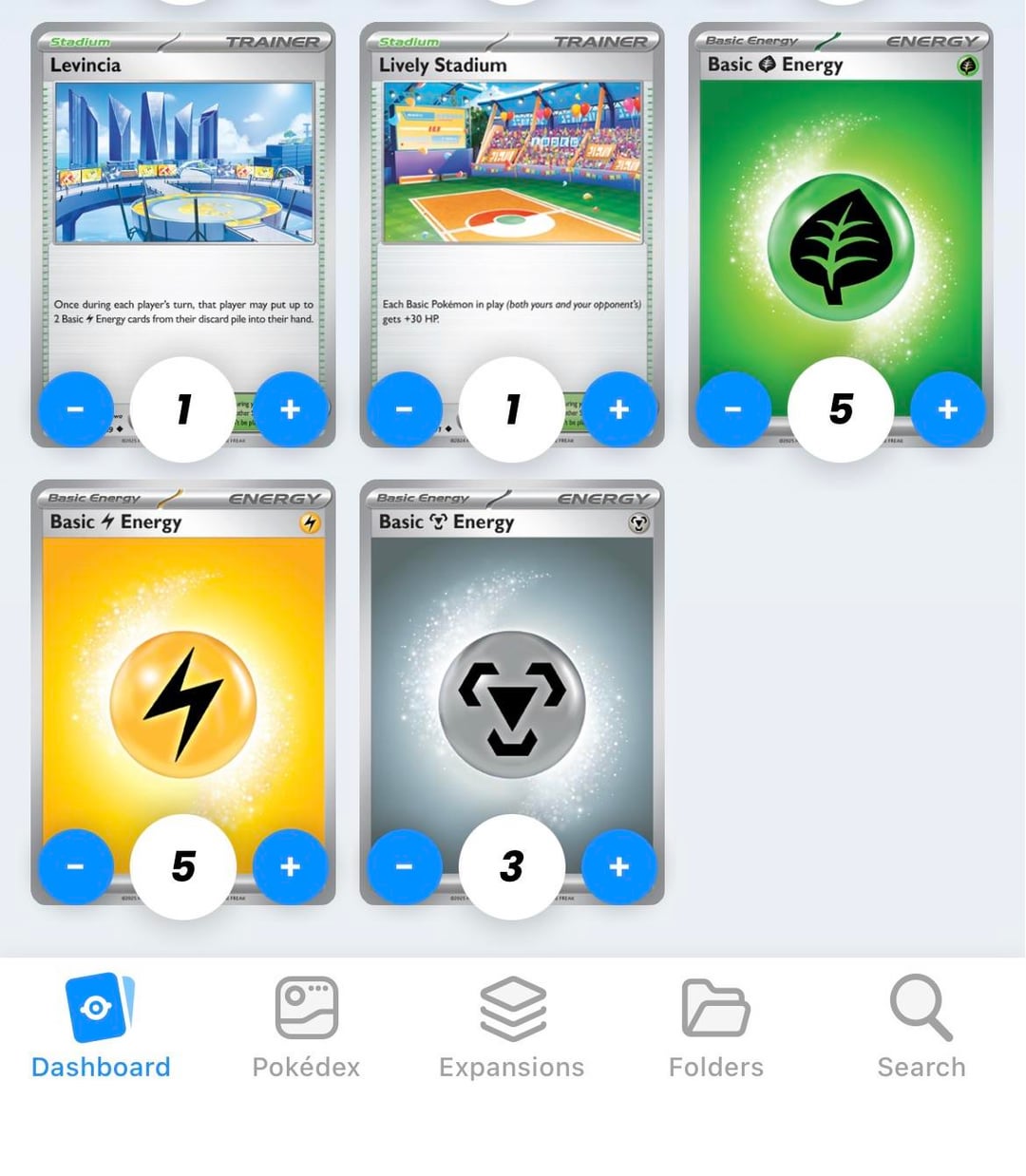The width and height of the screenshot is (1026, 1176).
Task: Open the Lively Stadium card
Action: click(512, 190)
